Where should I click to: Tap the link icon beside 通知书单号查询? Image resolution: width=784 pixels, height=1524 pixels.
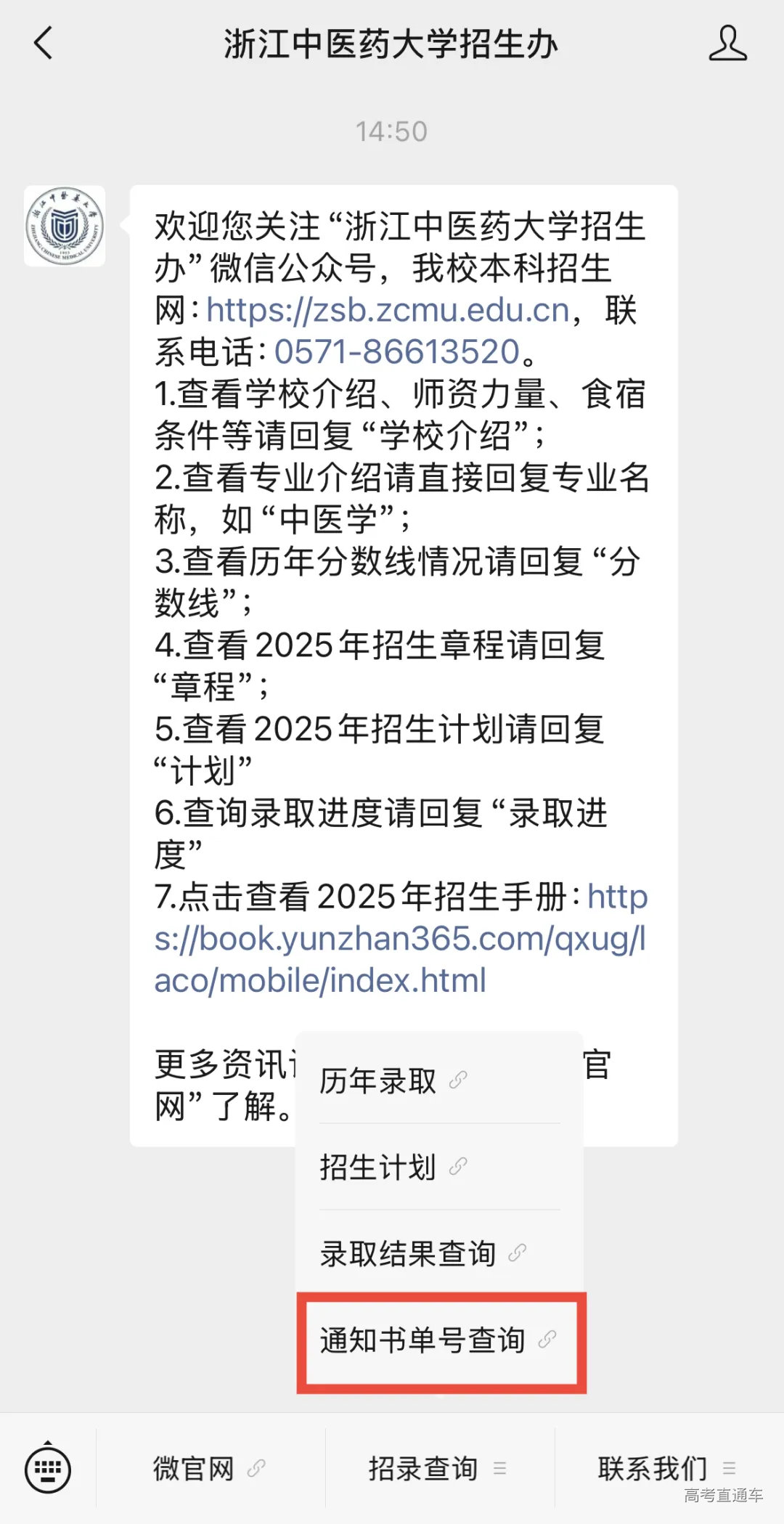point(549,1340)
